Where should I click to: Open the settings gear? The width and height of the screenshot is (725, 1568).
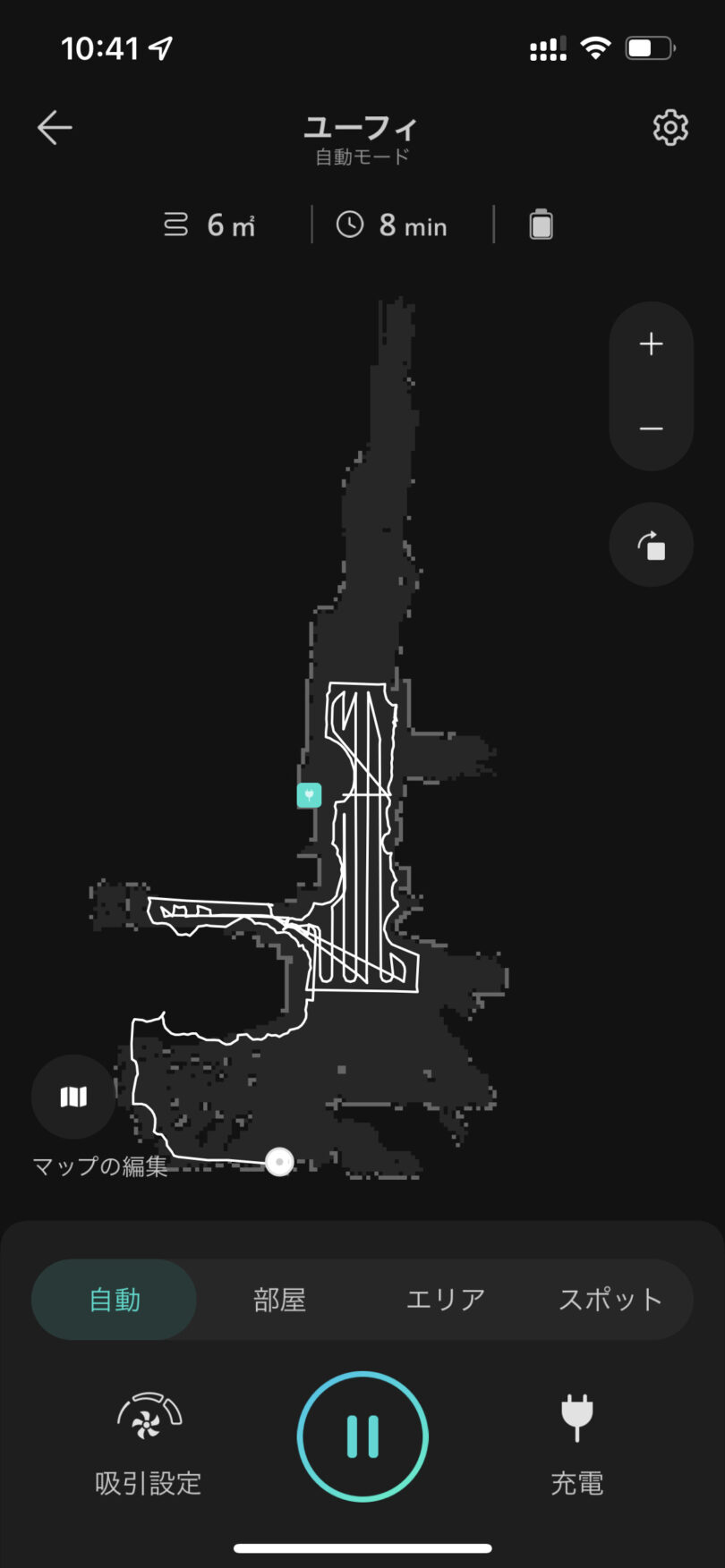670,128
